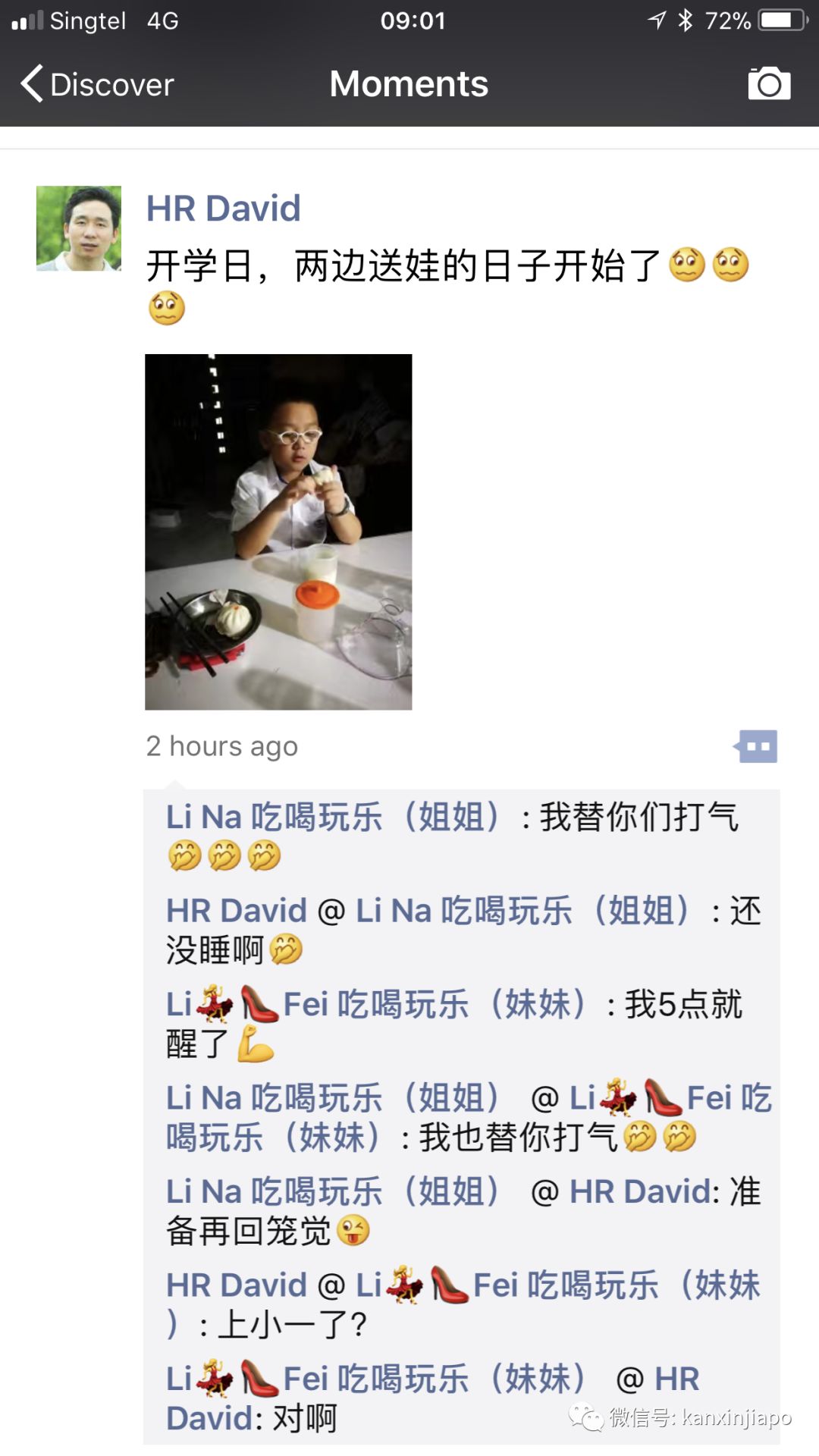This screenshot has width=819, height=1456.
Task: Tap the HR David name link
Action: point(223,209)
